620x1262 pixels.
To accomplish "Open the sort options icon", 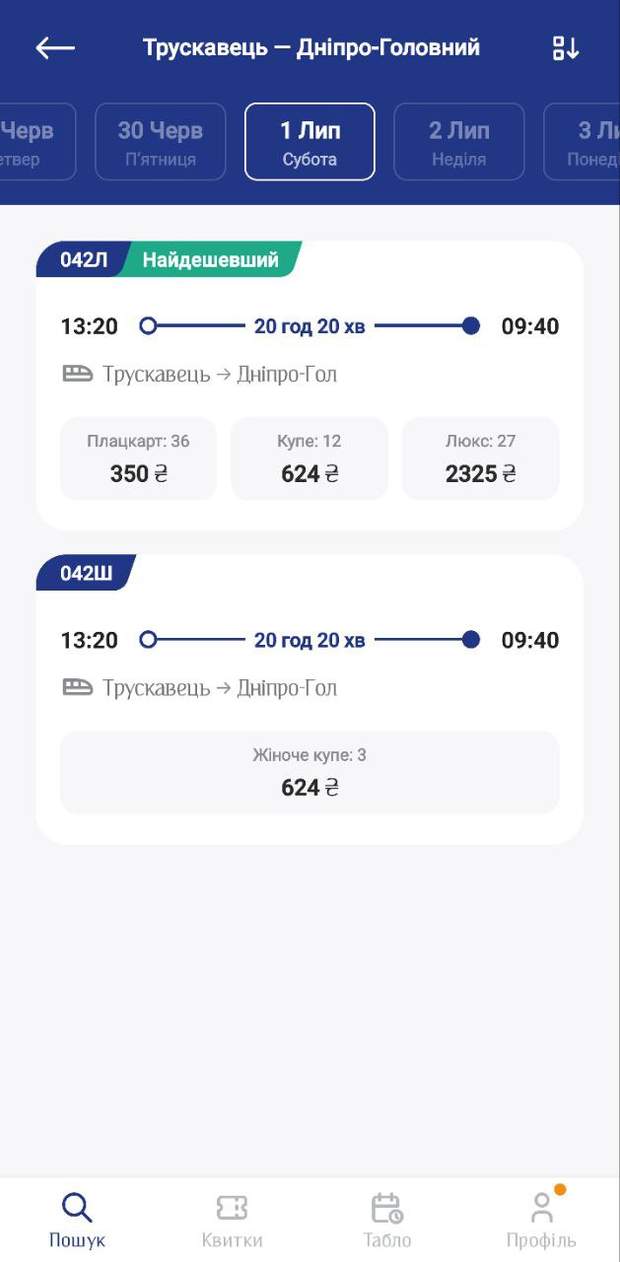I will (x=565, y=48).
